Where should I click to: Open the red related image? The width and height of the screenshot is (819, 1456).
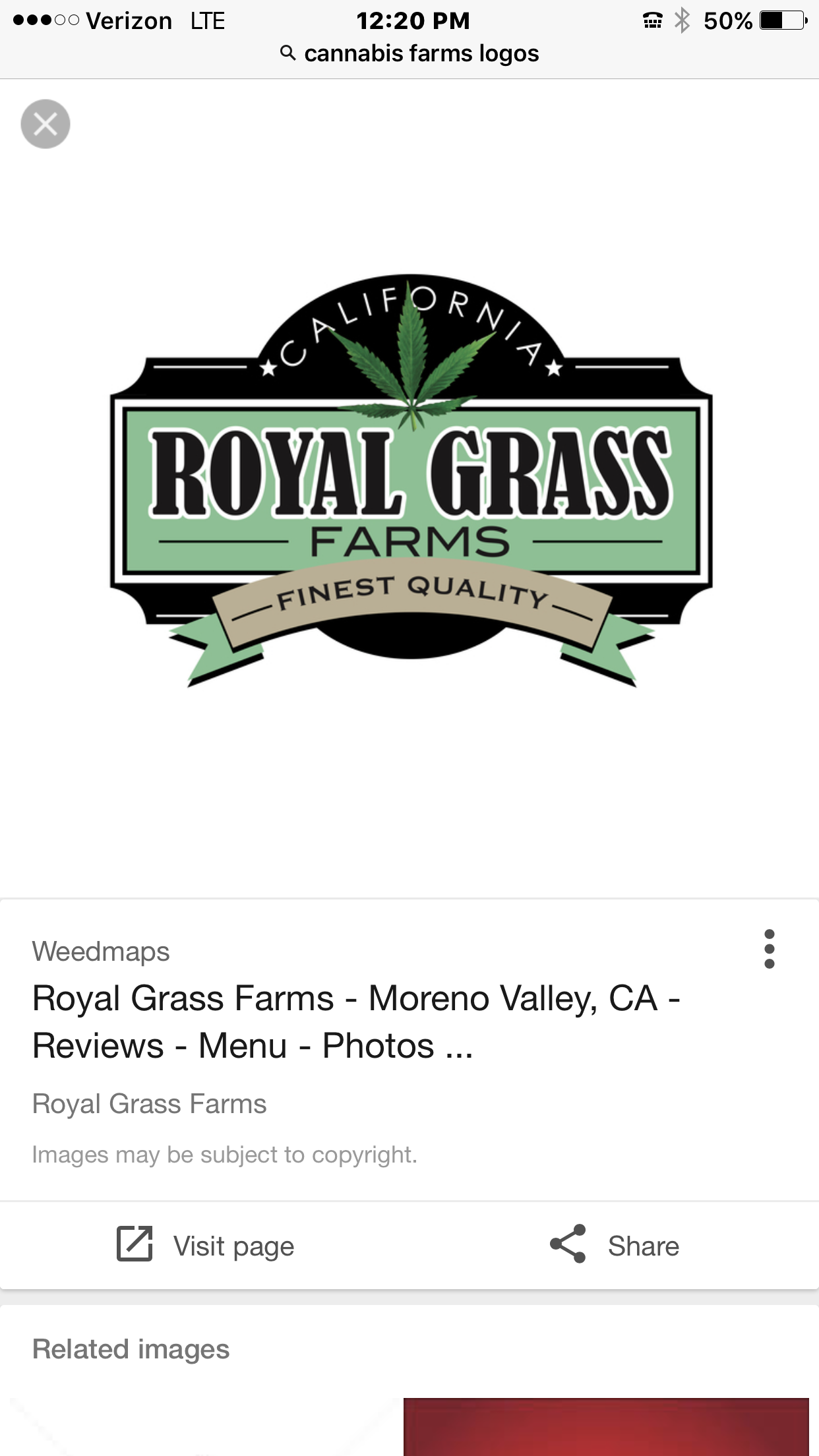tap(605, 1426)
